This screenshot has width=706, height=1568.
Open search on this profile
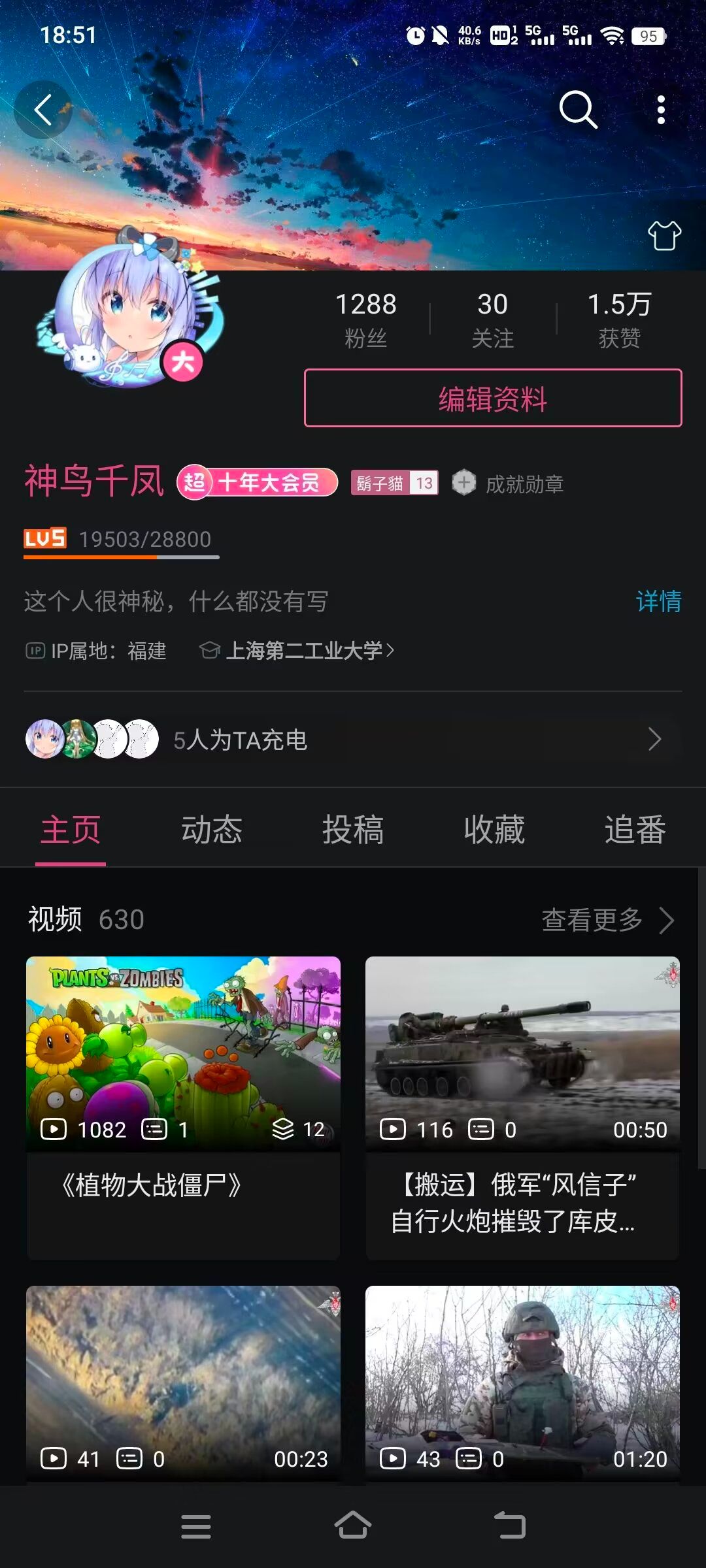tap(578, 109)
